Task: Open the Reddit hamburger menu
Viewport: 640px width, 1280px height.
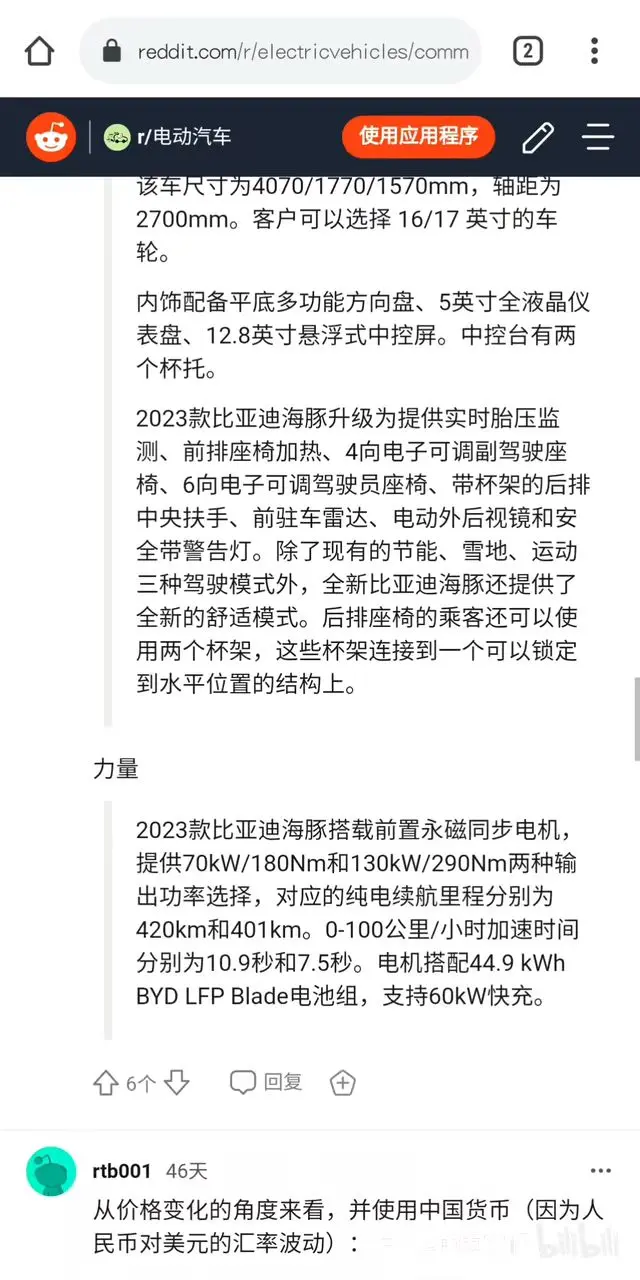Action: coord(598,137)
